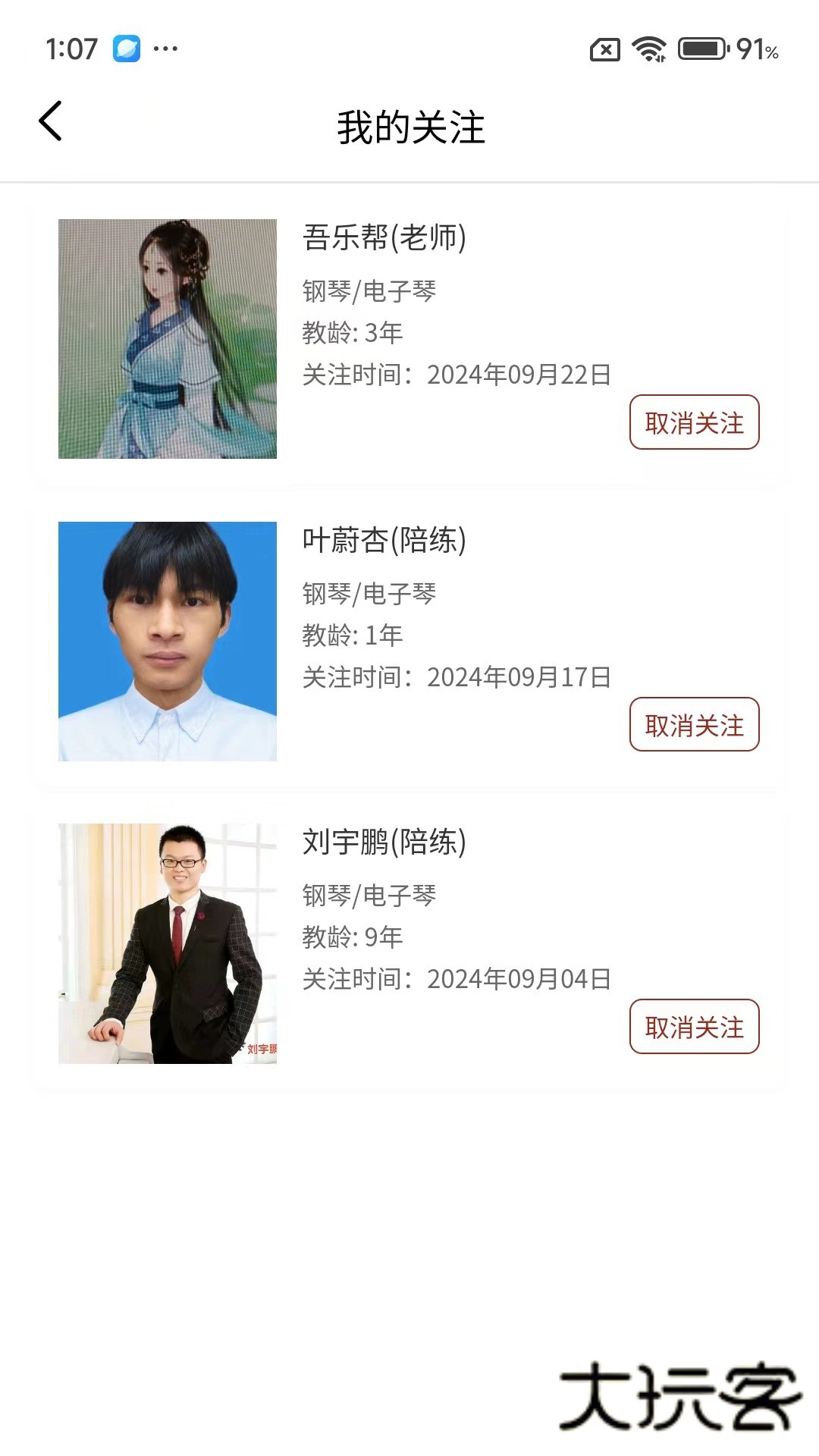Tap the browser notification icon in status bar

coord(127,48)
